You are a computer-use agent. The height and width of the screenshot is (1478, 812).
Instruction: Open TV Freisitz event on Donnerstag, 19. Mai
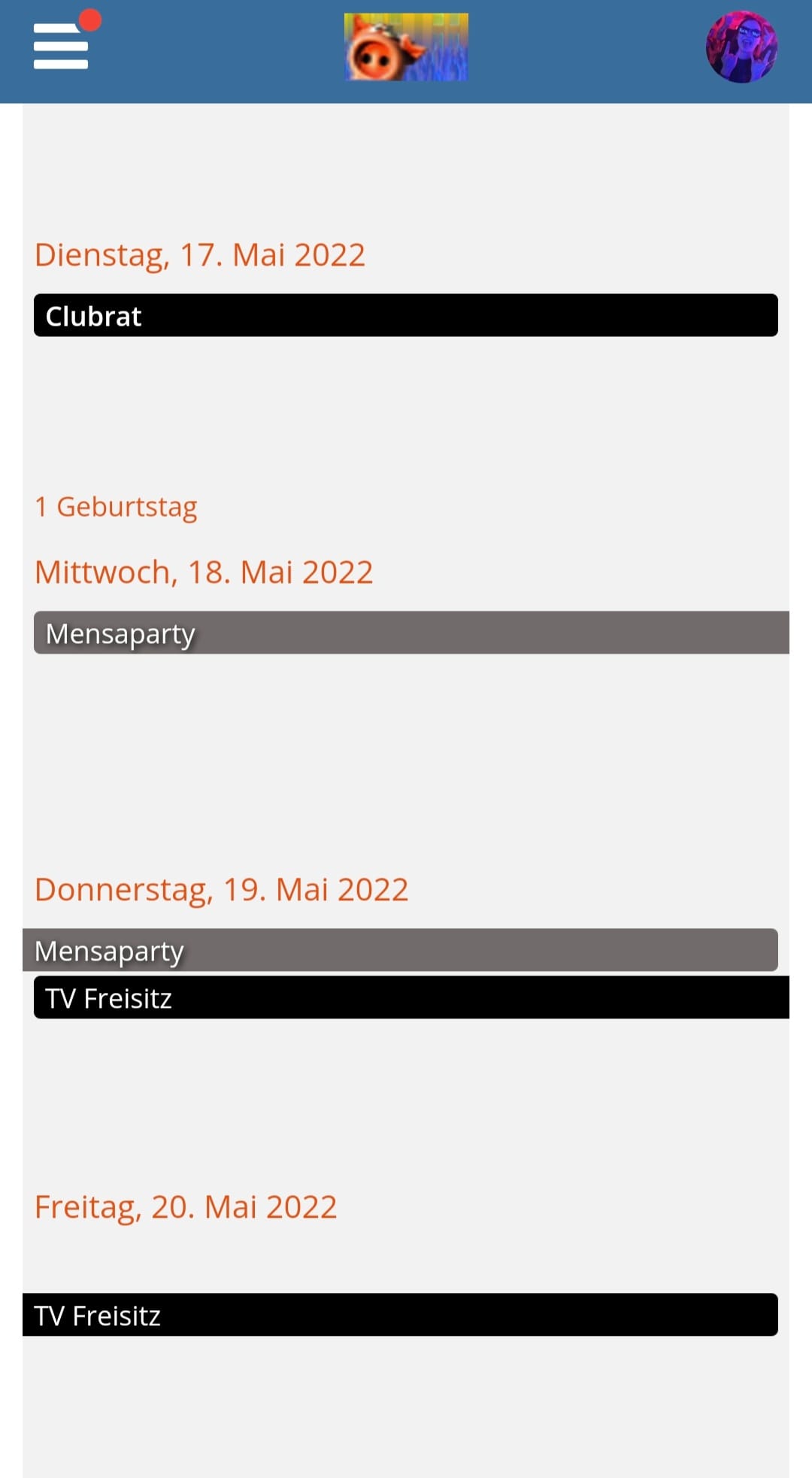[411, 997]
